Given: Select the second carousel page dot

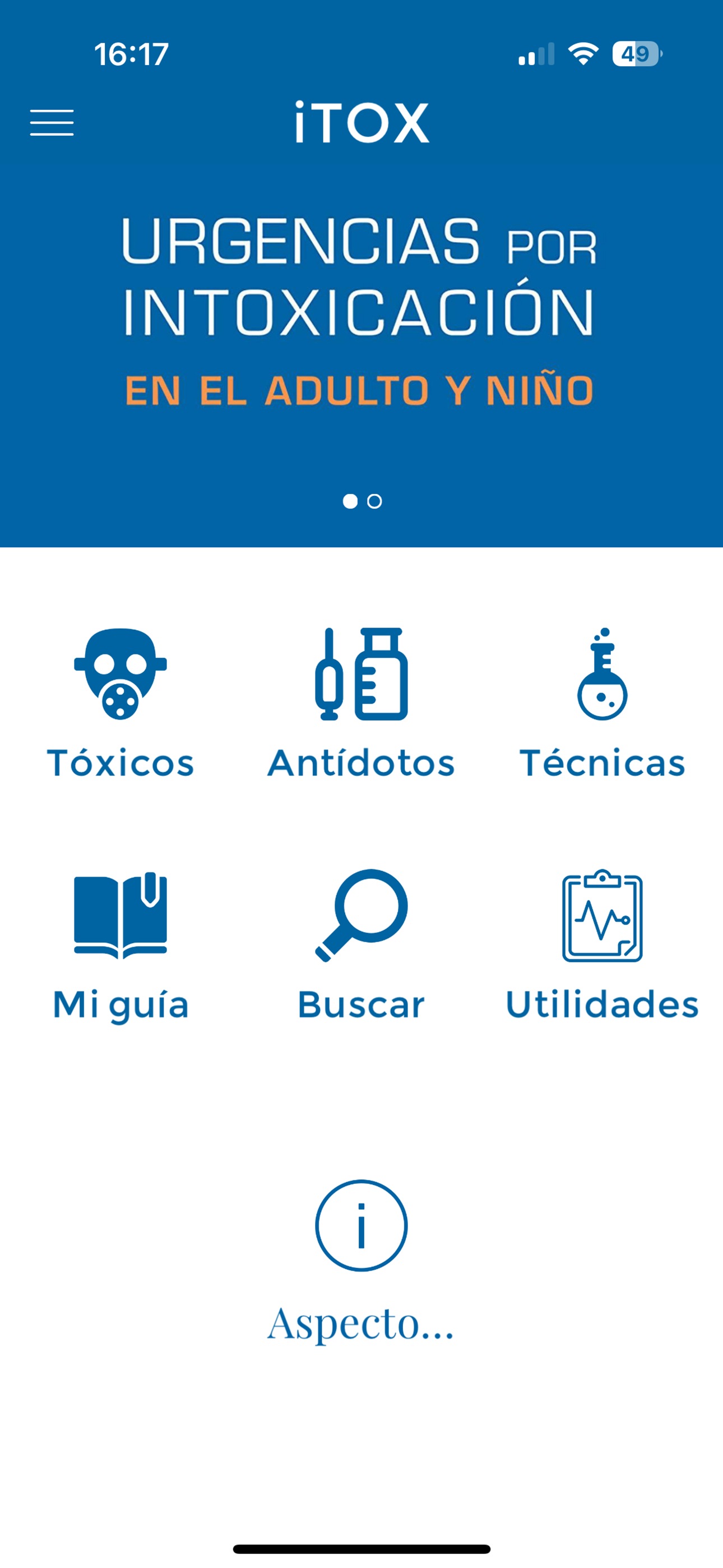Looking at the screenshot, I should click(376, 501).
